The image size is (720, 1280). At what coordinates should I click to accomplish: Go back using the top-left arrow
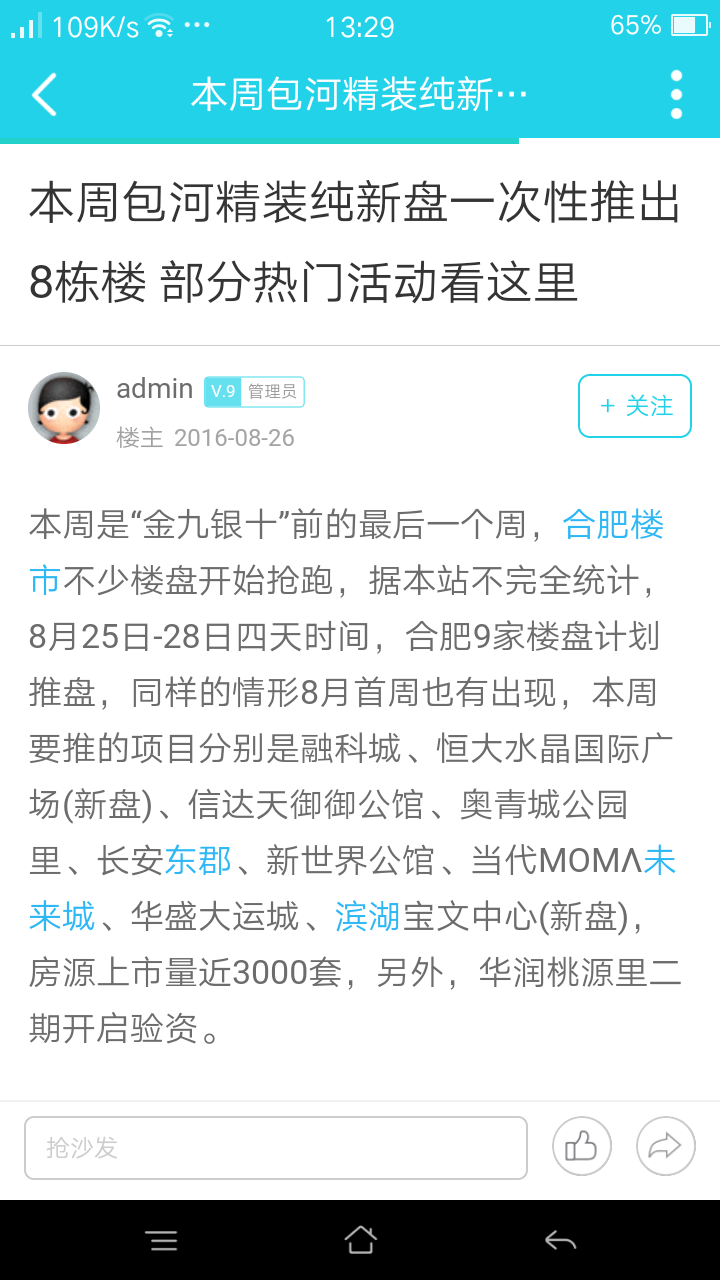tap(44, 95)
